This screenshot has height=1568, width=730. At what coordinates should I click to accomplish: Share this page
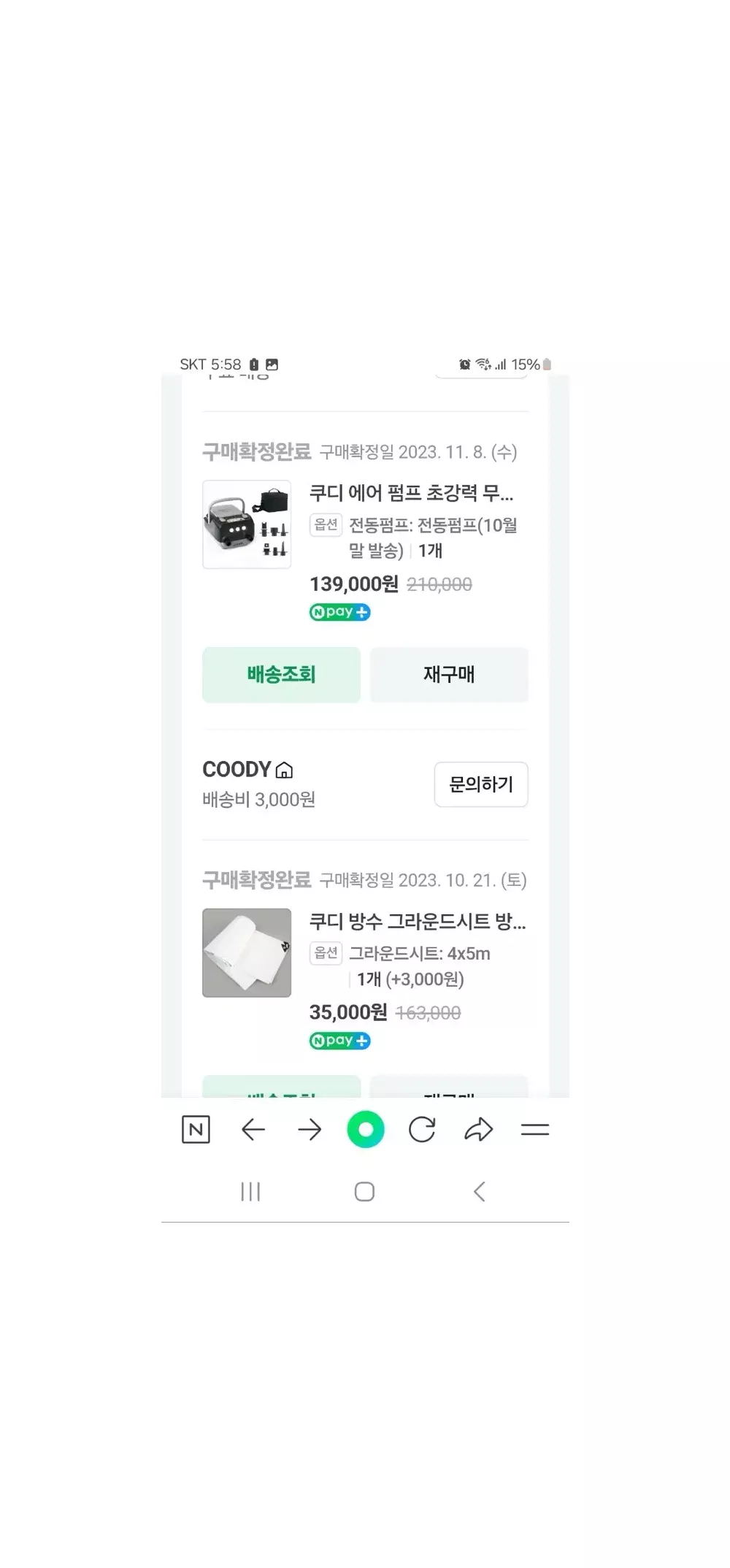point(478,1130)
